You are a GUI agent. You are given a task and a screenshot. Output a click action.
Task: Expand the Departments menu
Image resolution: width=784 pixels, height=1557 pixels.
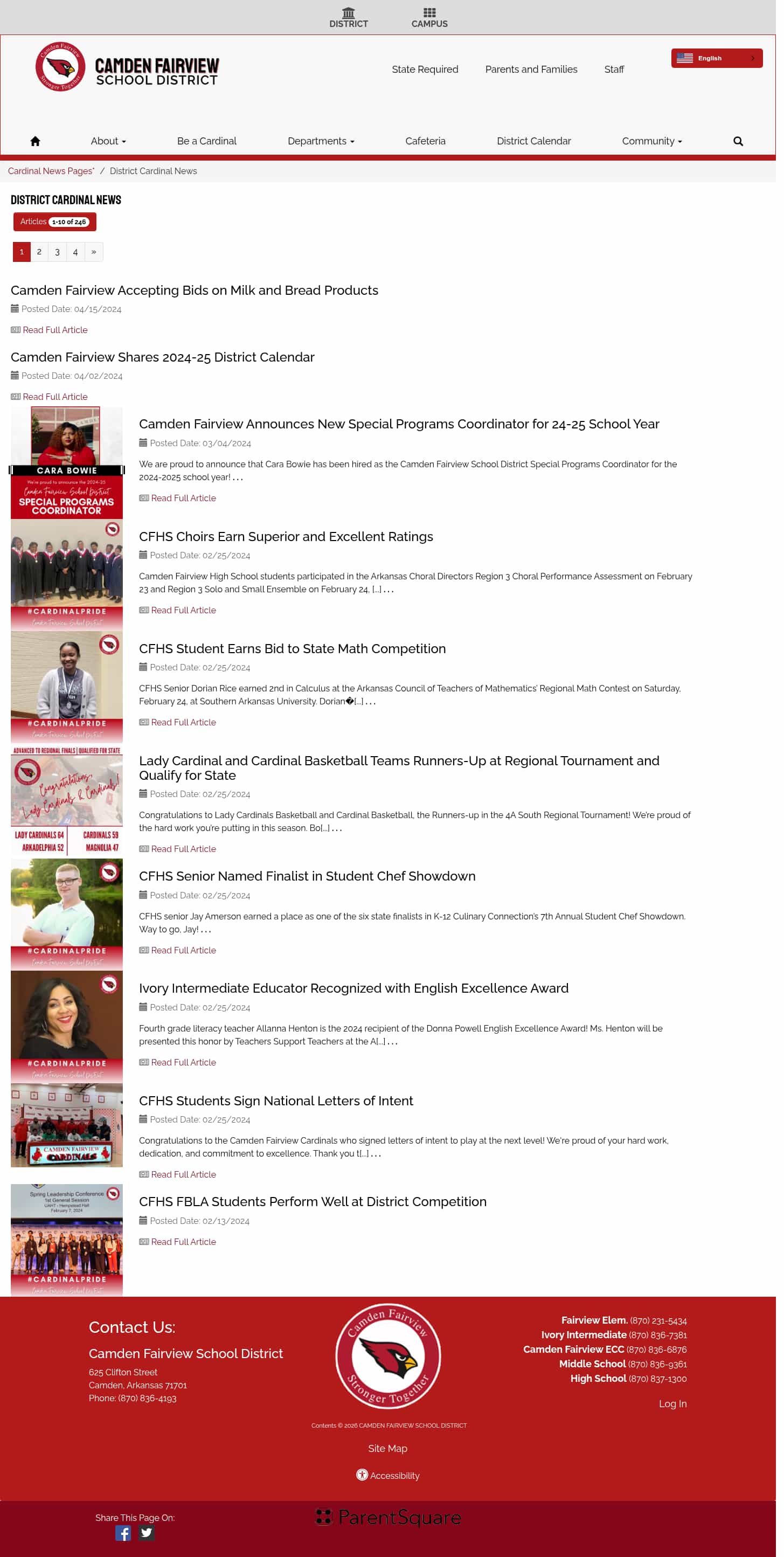(x=321, y=141)
